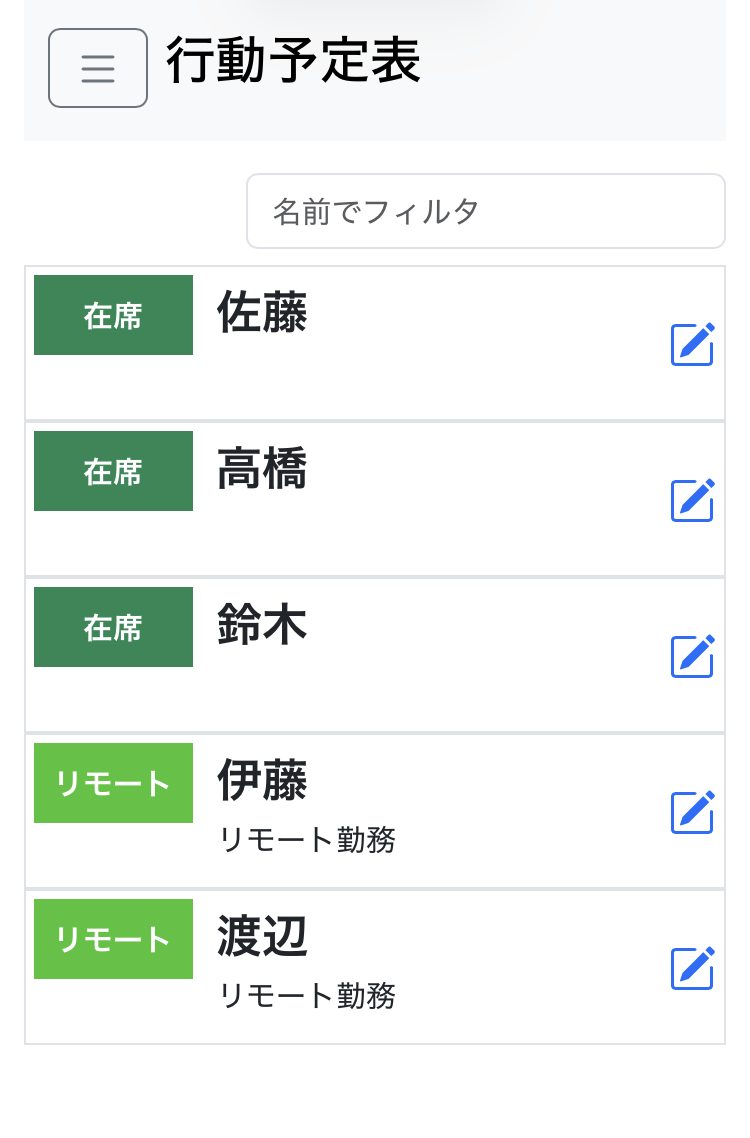The height and width of the screenshot is (1138, 750).
Task: Open 高橋's 在席 status selector
Action: coord(113,471)
